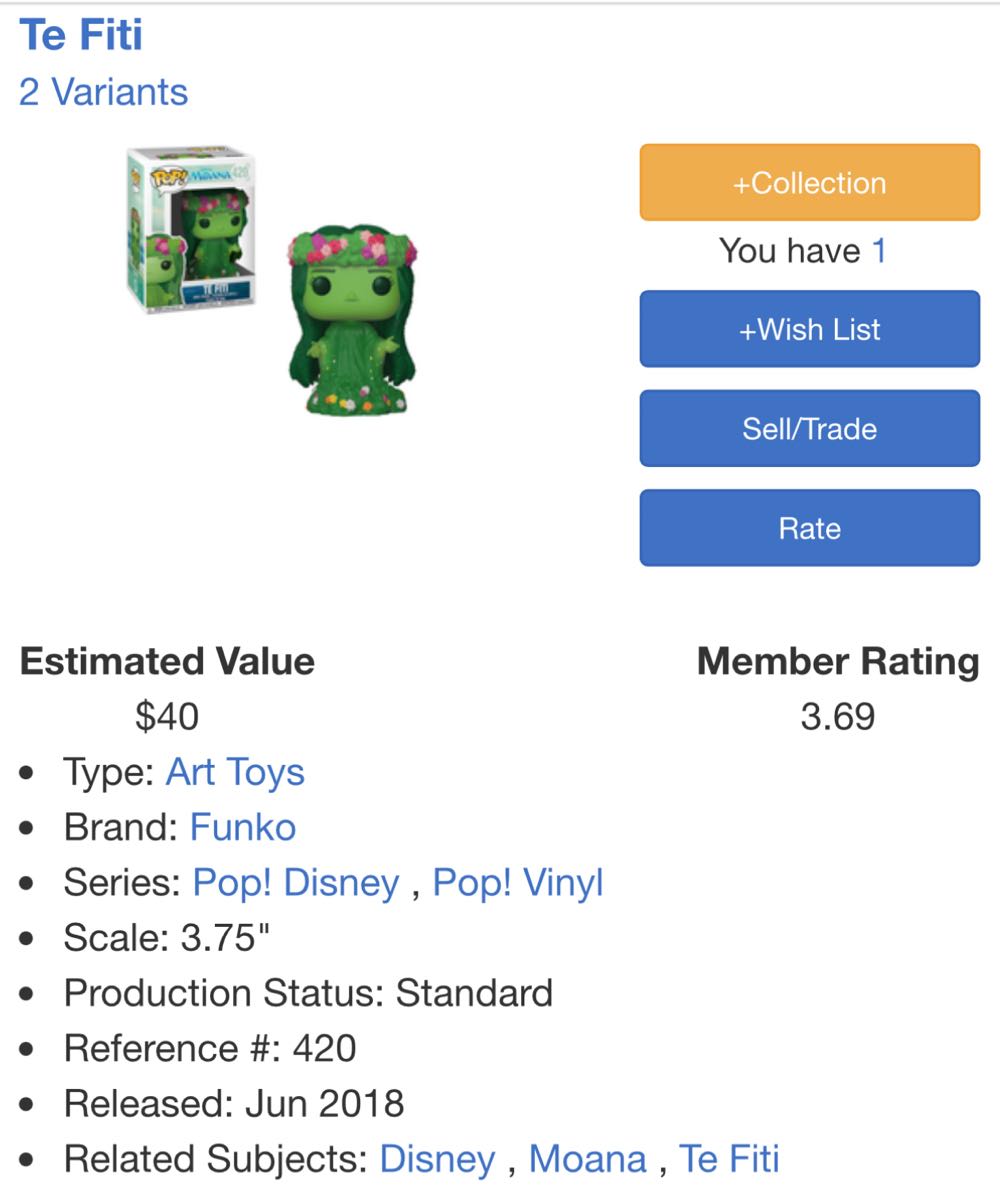Open the Disney related subject
Screen dimensions: 1000x1187
coord(437,1158)
